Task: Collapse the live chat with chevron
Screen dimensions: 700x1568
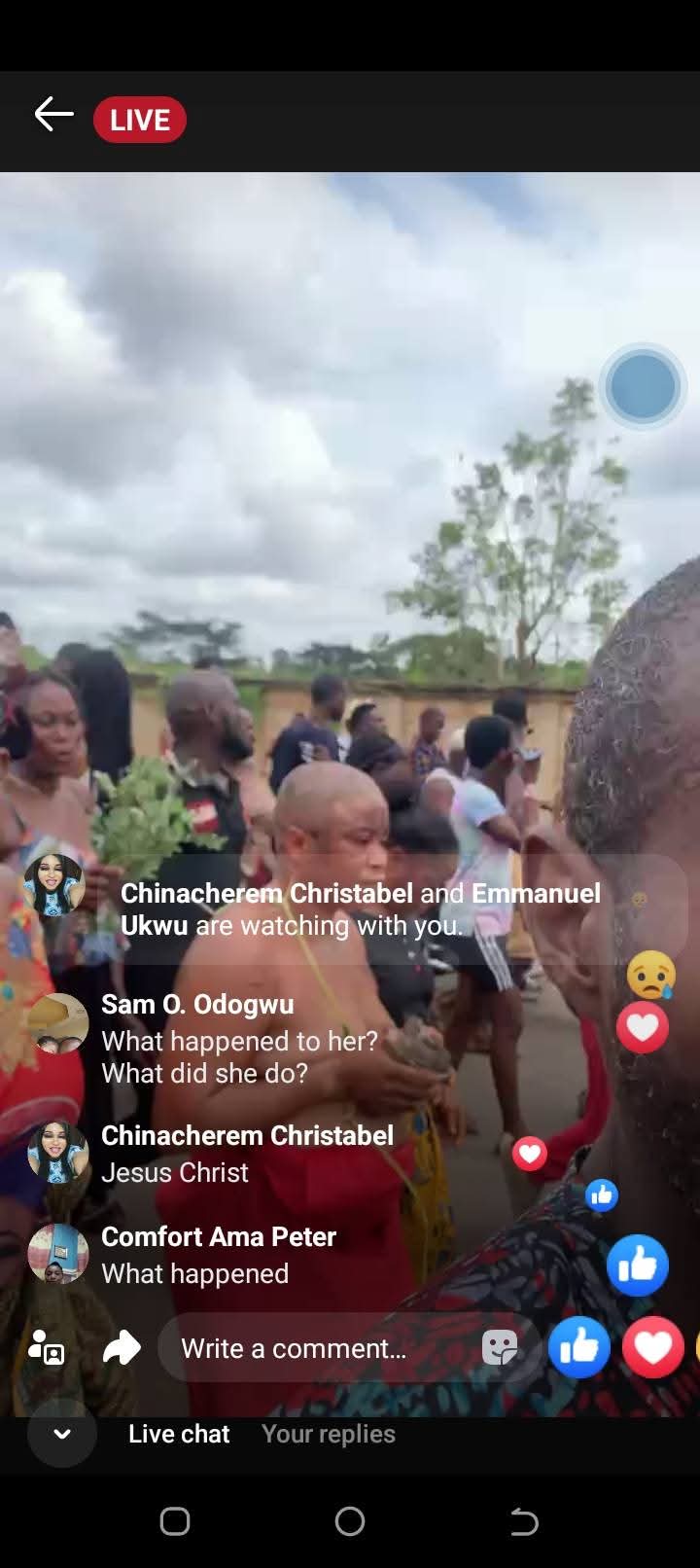Action: 62,1434
